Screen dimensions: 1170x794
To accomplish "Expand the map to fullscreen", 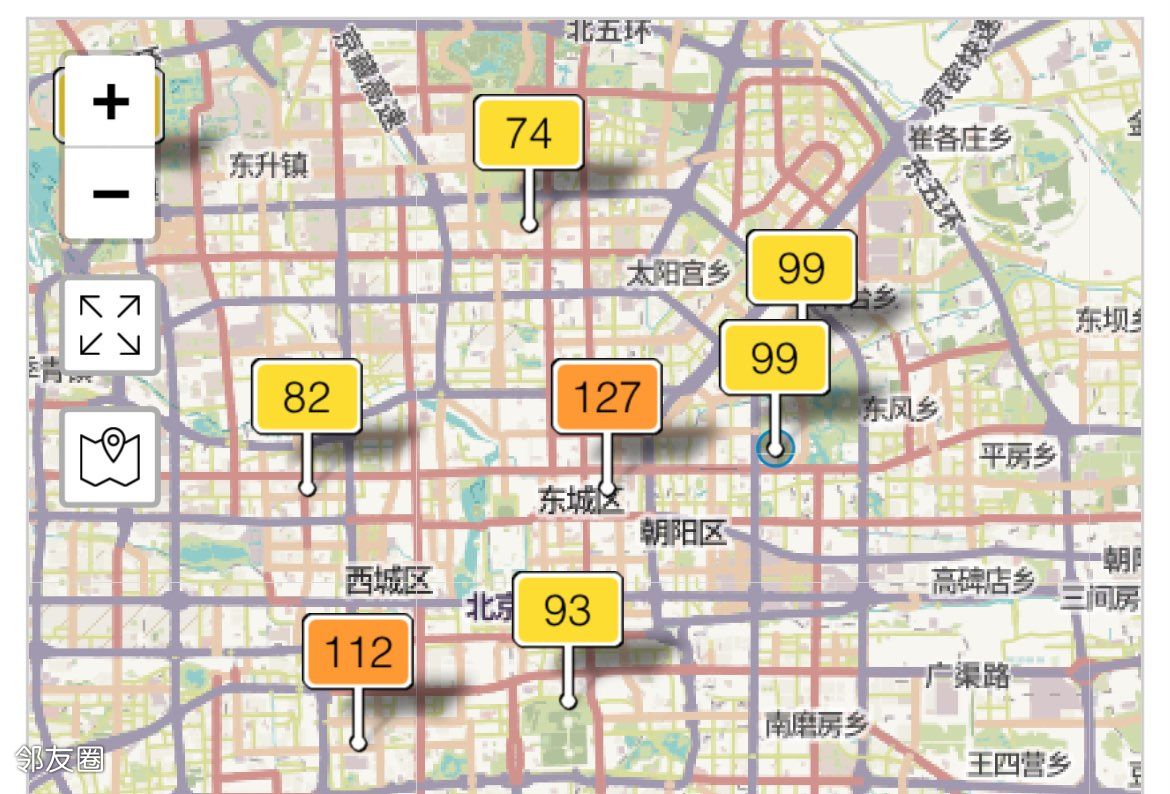I will (x=110, y=326).
